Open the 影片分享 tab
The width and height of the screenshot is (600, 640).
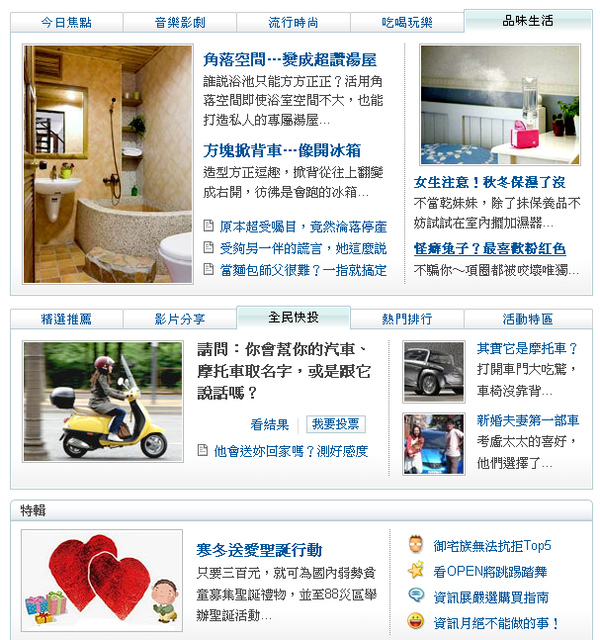coord(180,319)
